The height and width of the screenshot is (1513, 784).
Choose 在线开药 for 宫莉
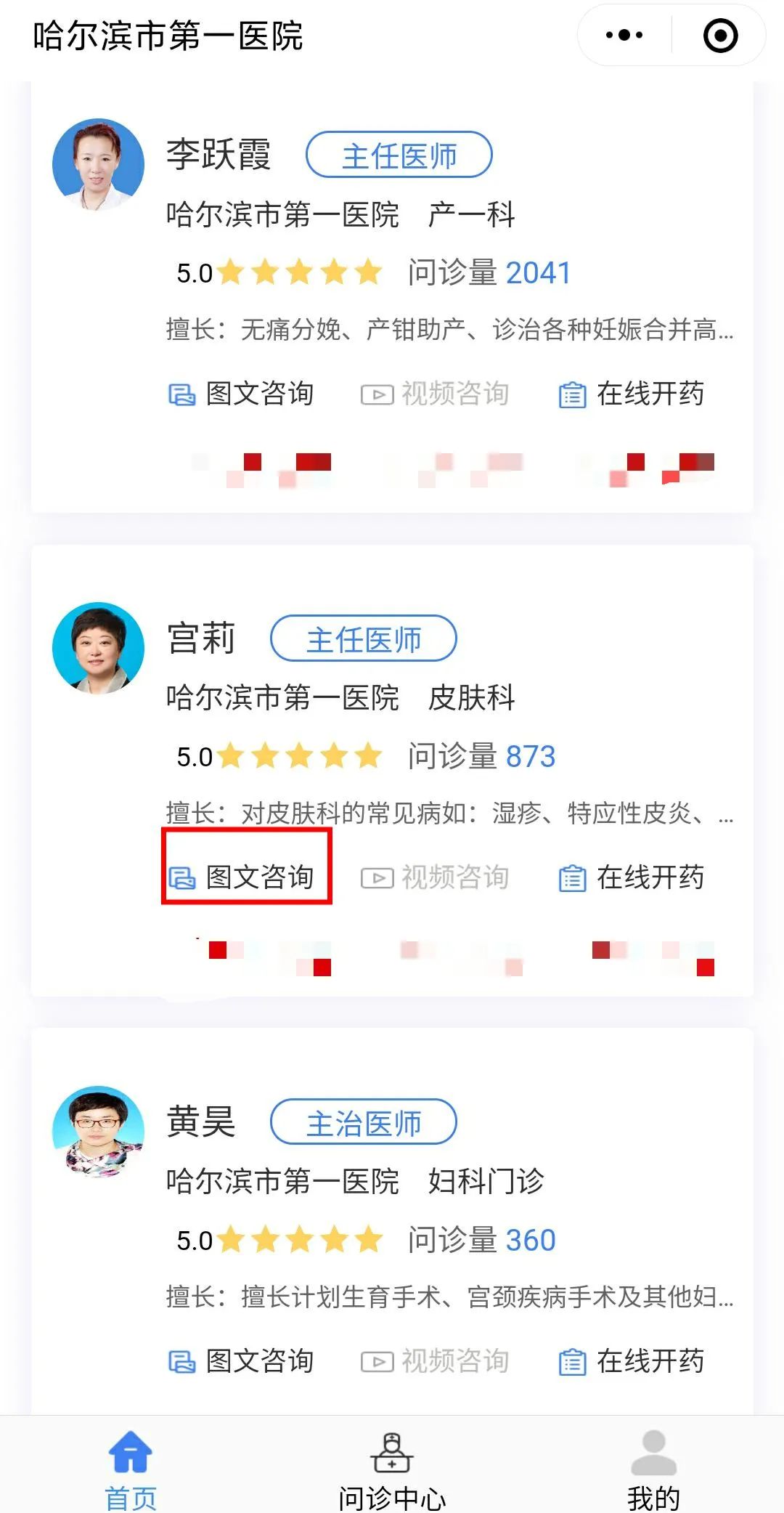click(632, 877)
